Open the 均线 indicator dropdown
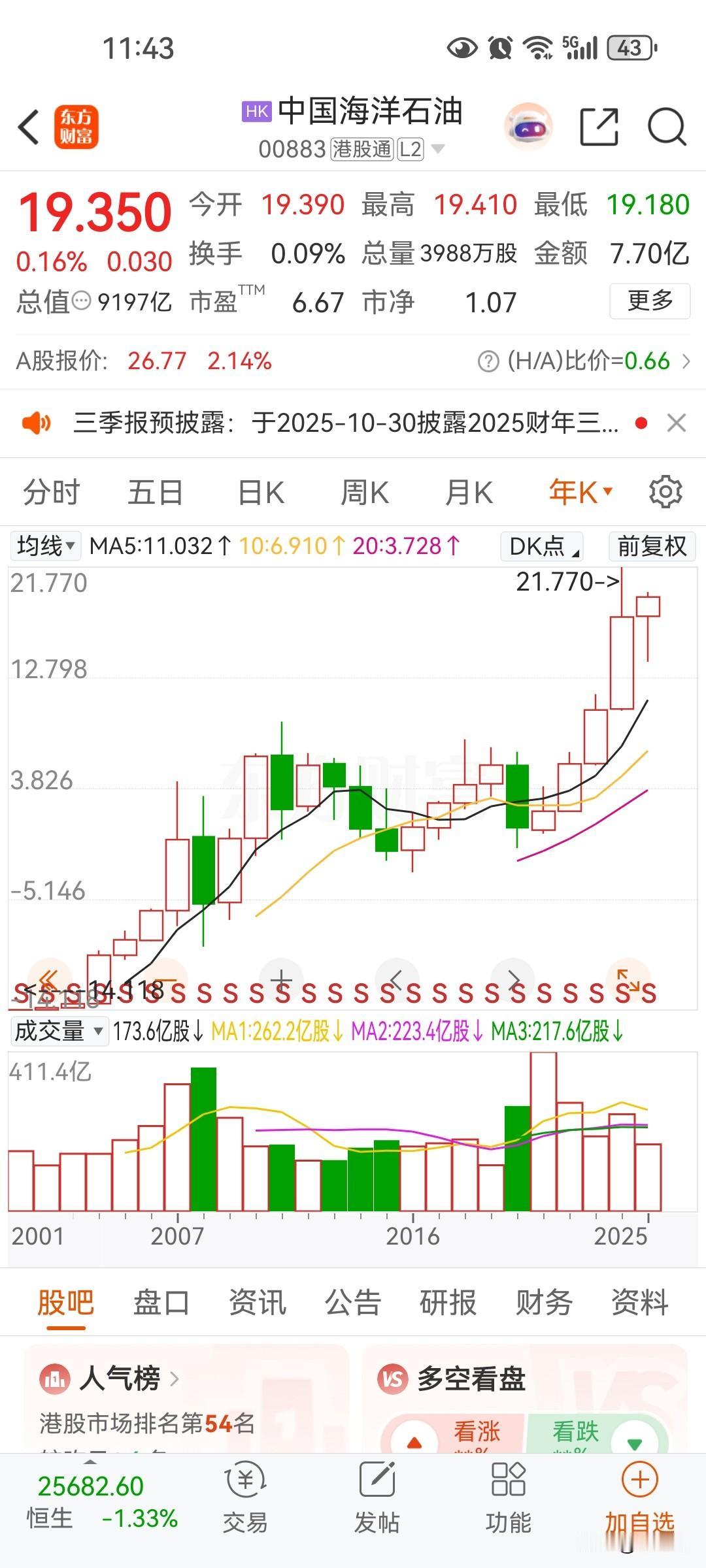 pos(46,546)
